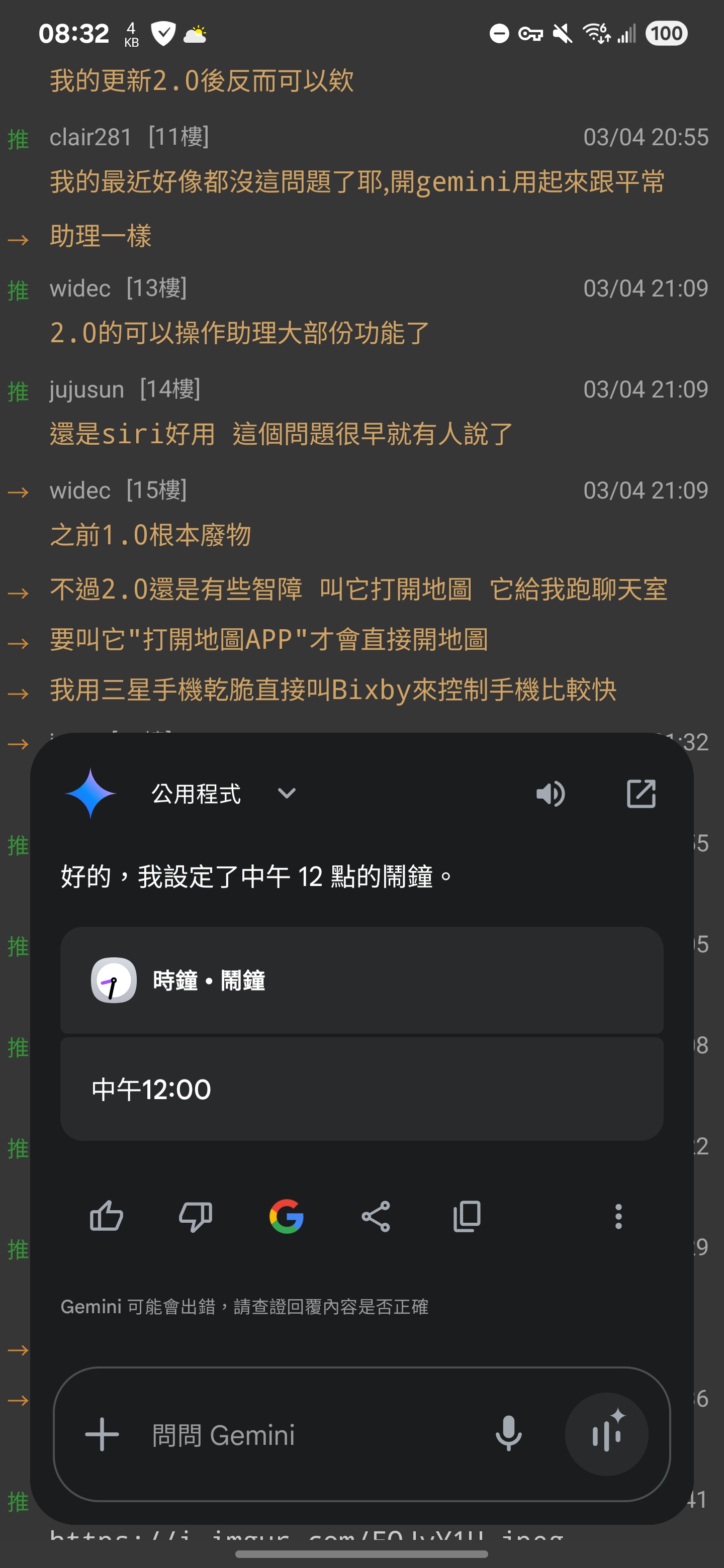This screenshot has height=1568, width=724.
Task: Tap the plus icon to add attachment
Action: (102, 1435)
